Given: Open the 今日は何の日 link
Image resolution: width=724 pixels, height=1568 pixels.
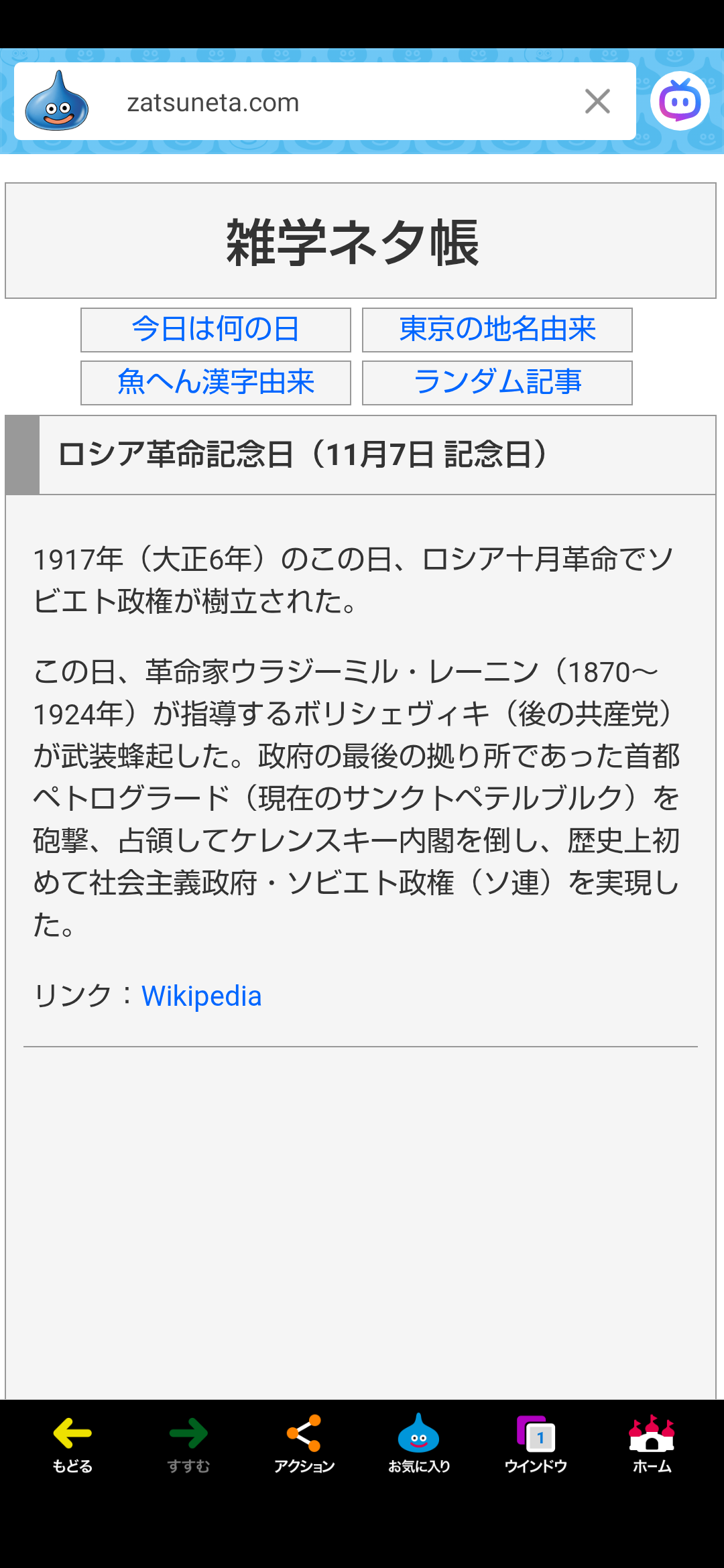Looking at the screenshot, I should coord(215,330).
